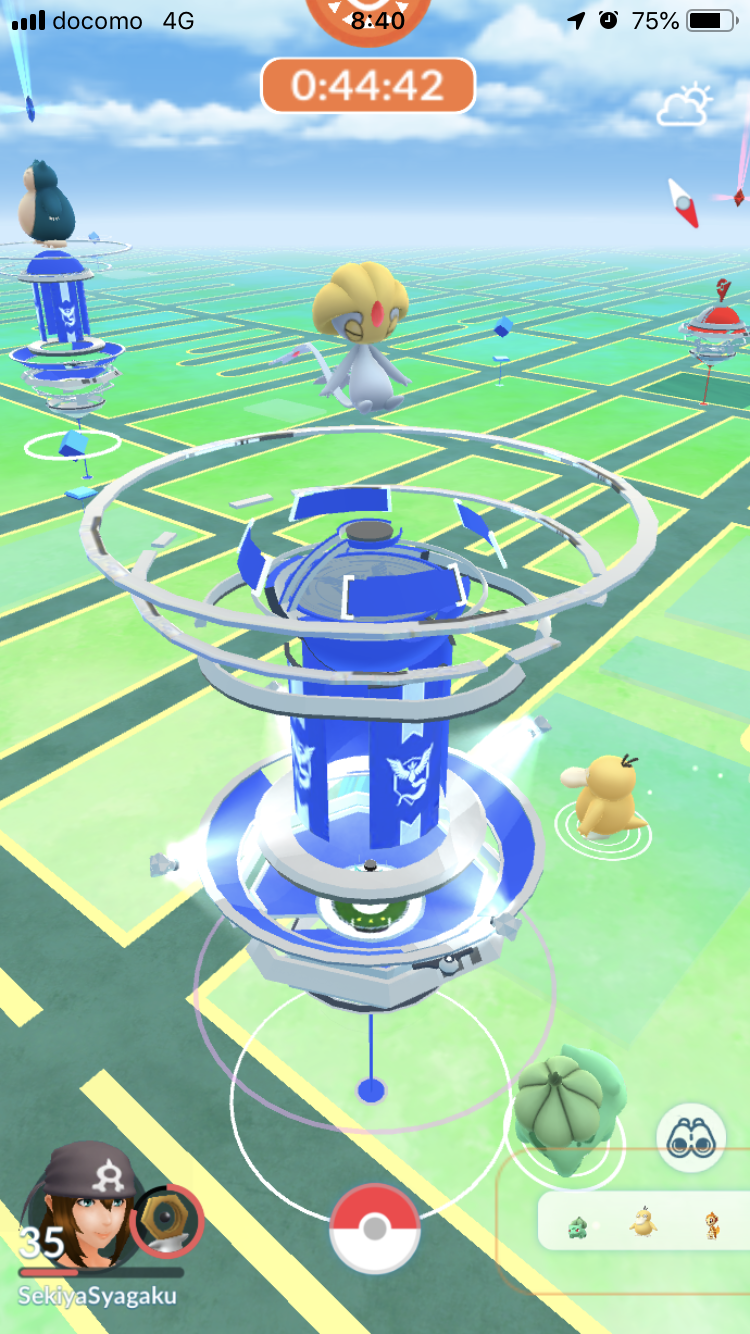Open the binoculars research button
The image size is (750, 1334).
pyautogui.click(x=691, y=1138)
